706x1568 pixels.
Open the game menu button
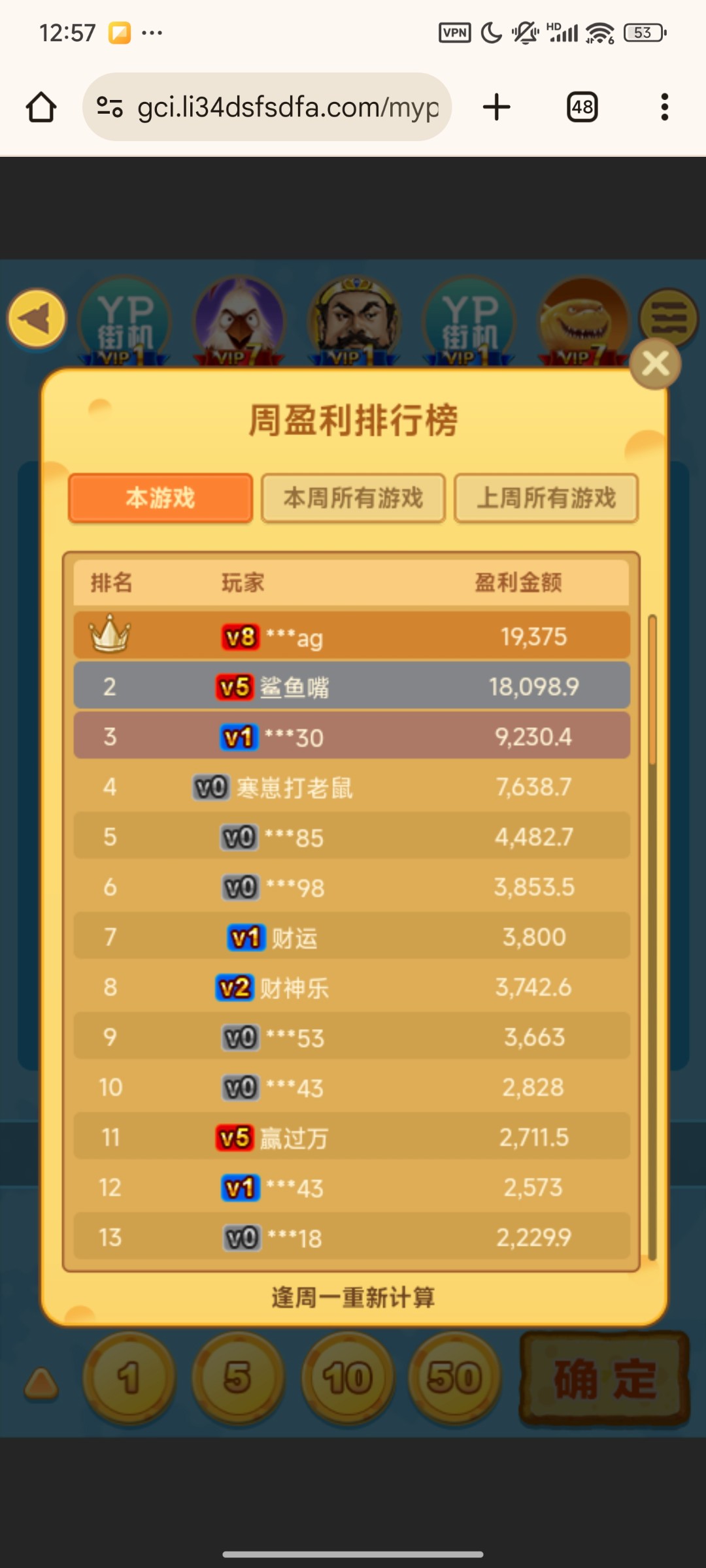click(668, 318)
